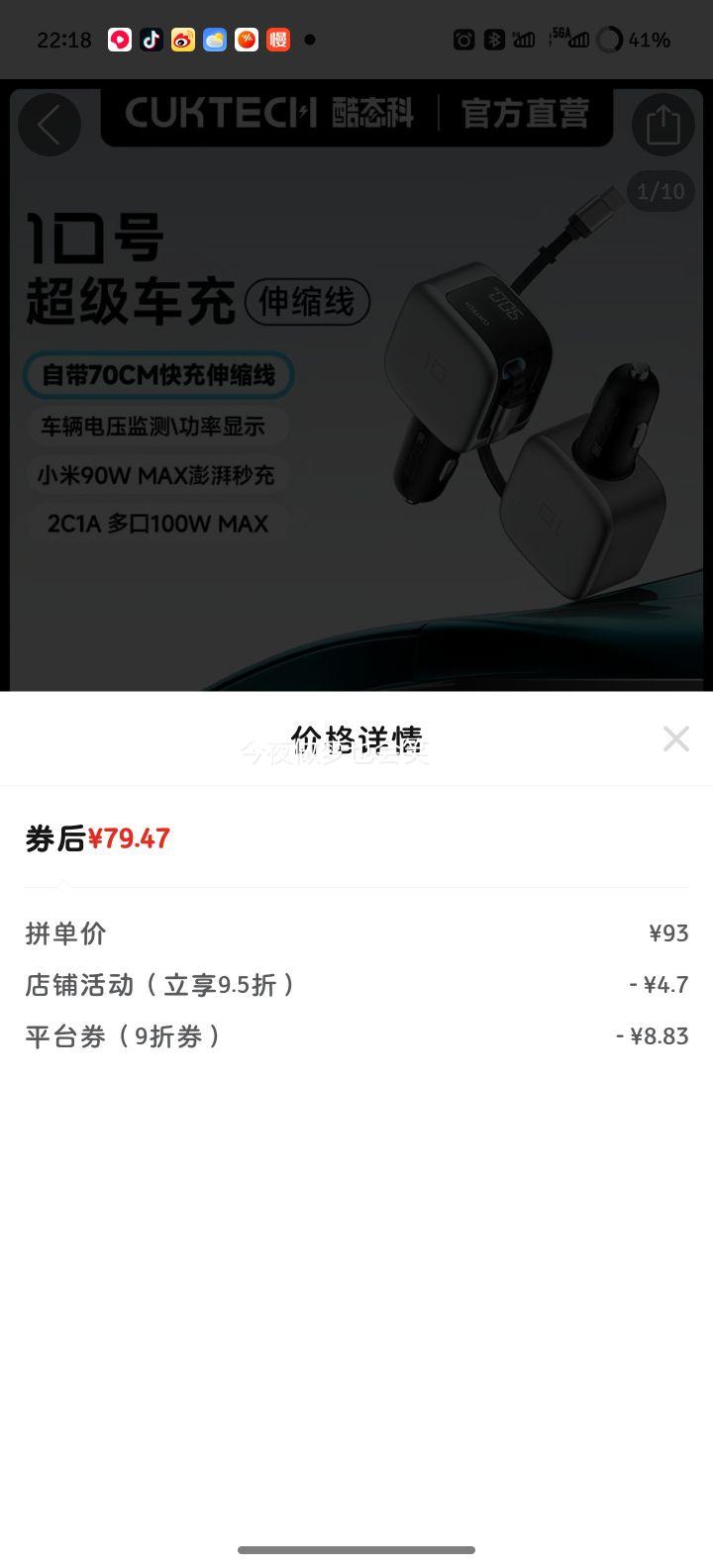Screen dimensions: 713x1568
Task: Click the 平台券（9折券）coupon row
Action: (x=356, y=1035)
